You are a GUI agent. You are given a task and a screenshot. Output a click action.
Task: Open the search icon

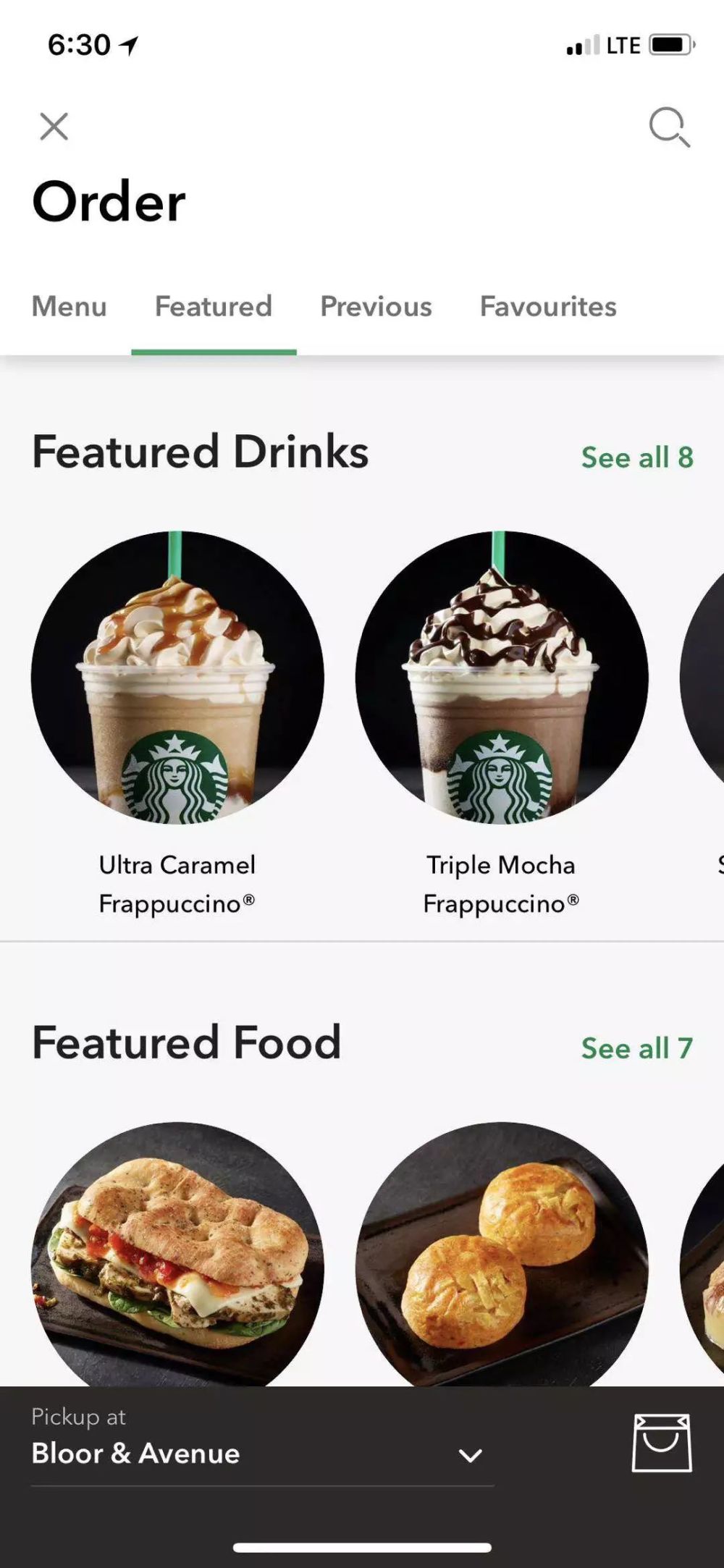coord(668,127)
